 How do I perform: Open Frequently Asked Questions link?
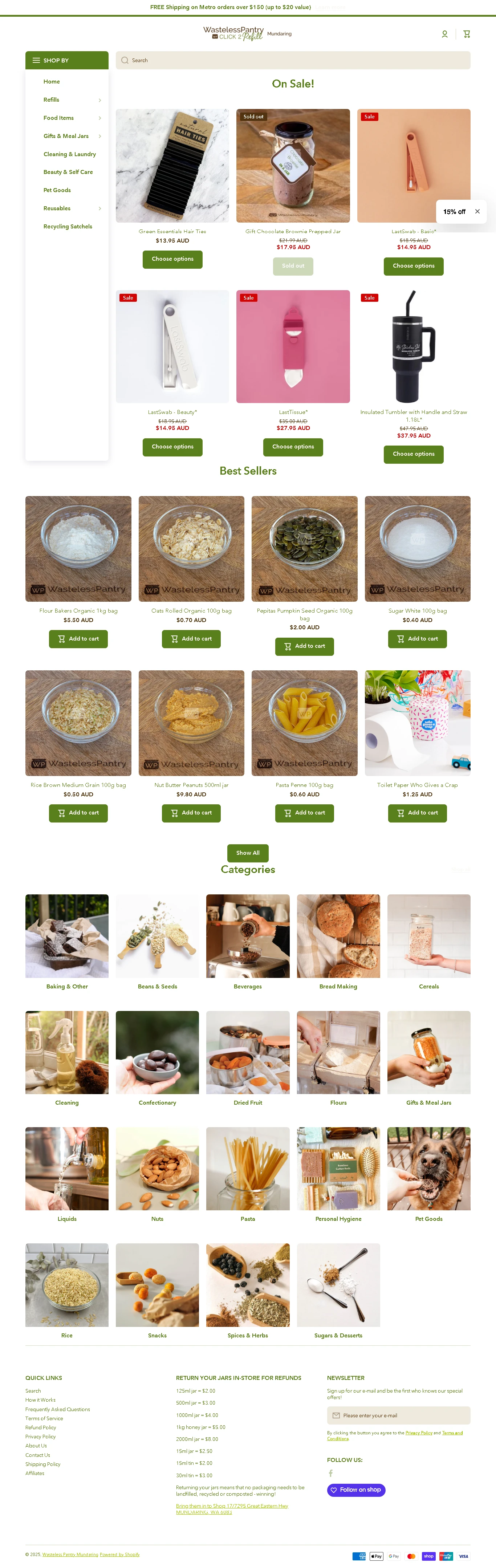pyautogui.click(x=58, y=1410)
